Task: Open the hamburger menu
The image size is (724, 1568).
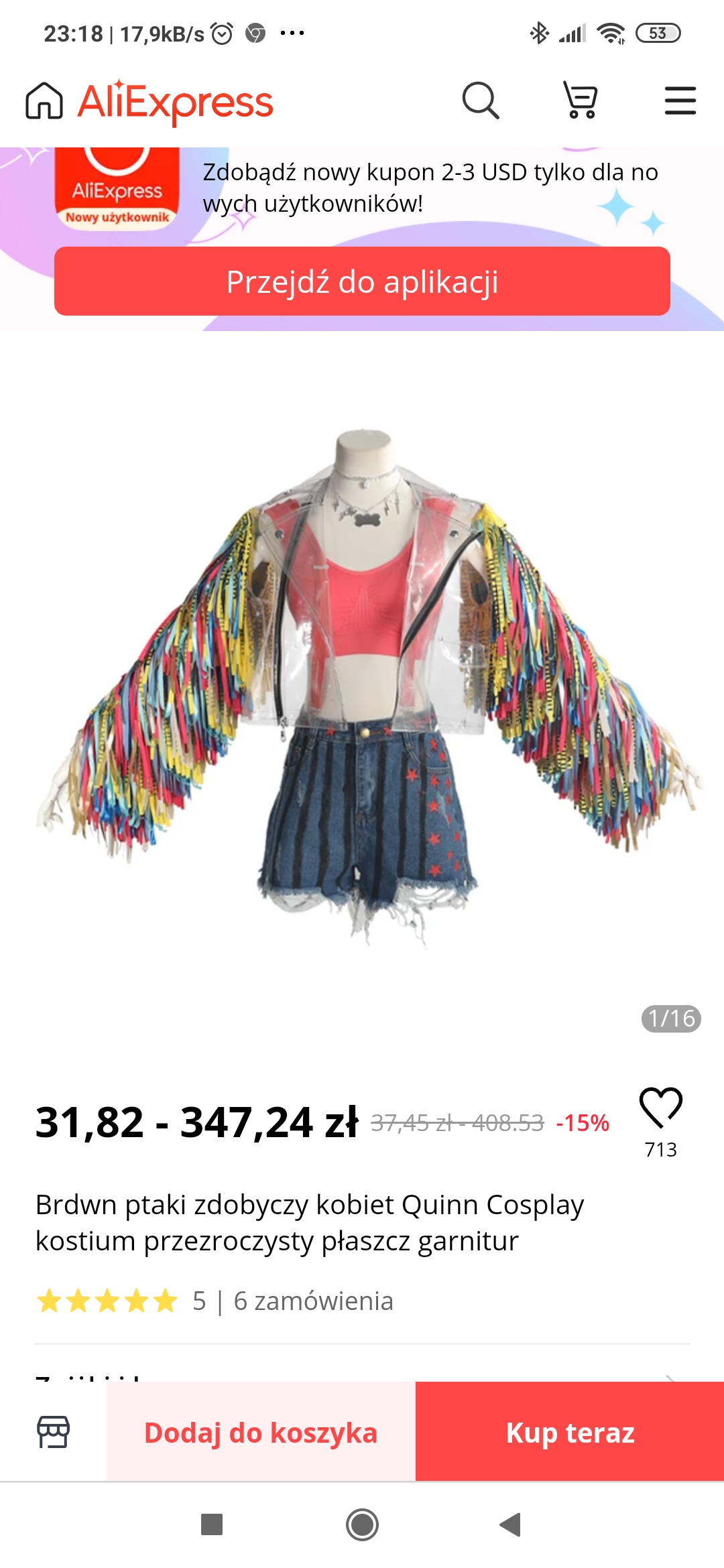Action: (680, 101)
